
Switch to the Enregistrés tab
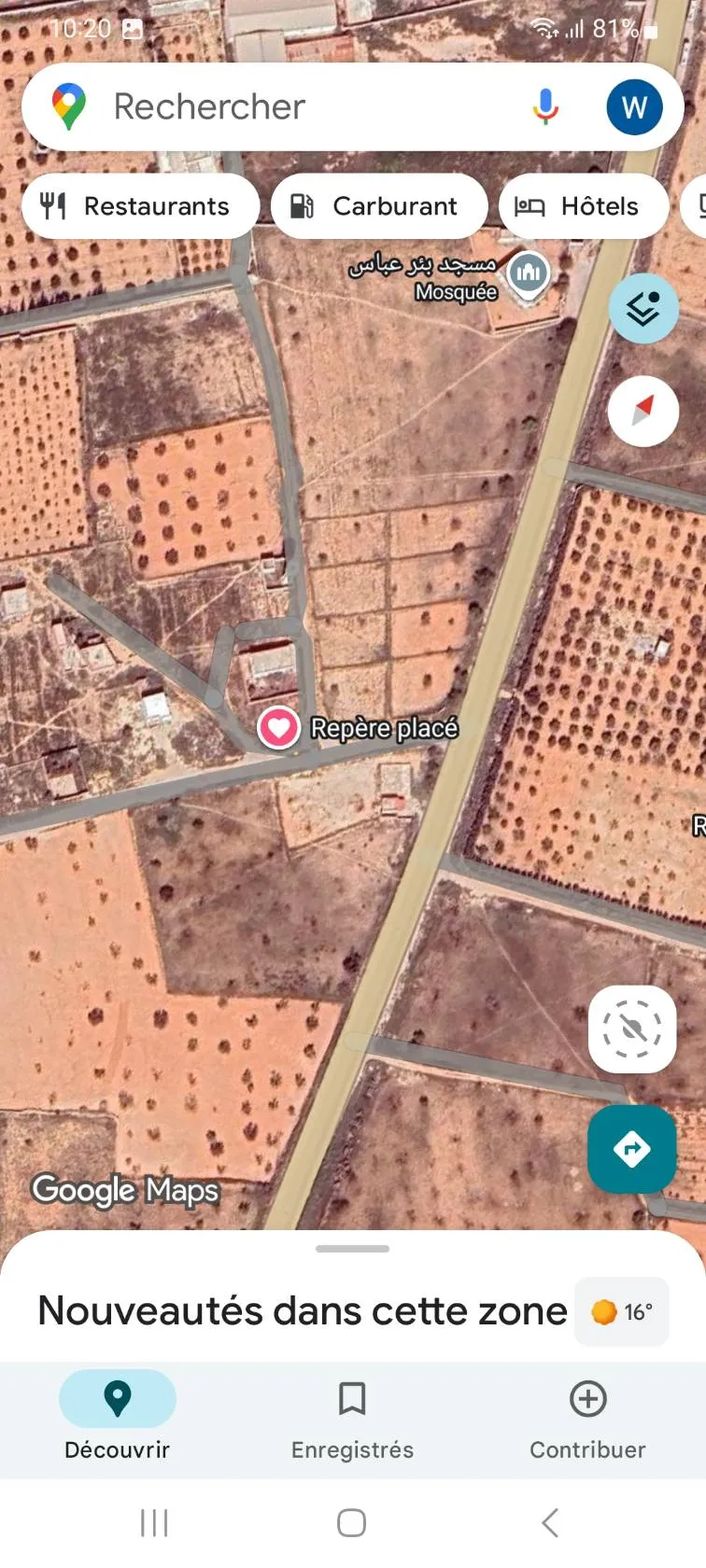[x=352, y=1419]
